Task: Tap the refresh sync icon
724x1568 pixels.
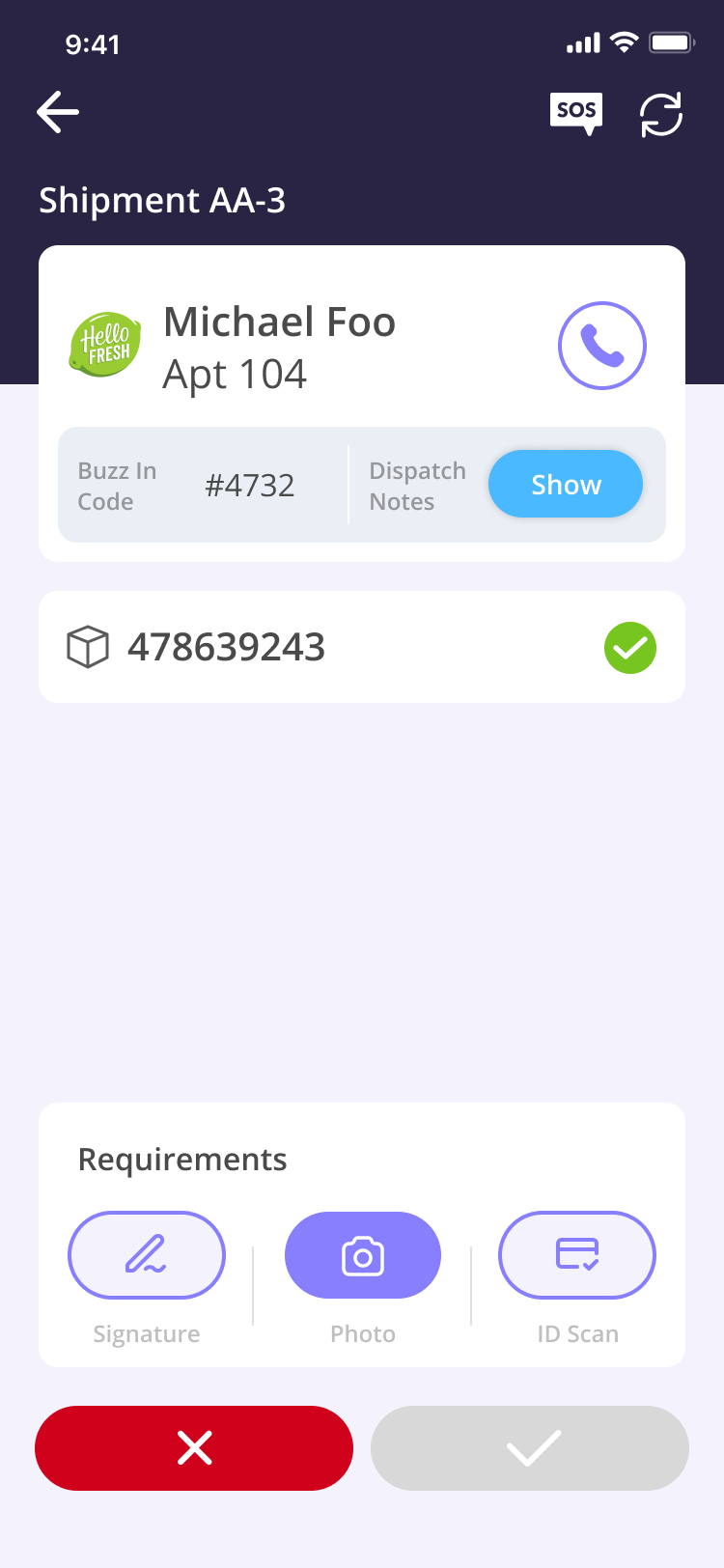Action: 661,113
